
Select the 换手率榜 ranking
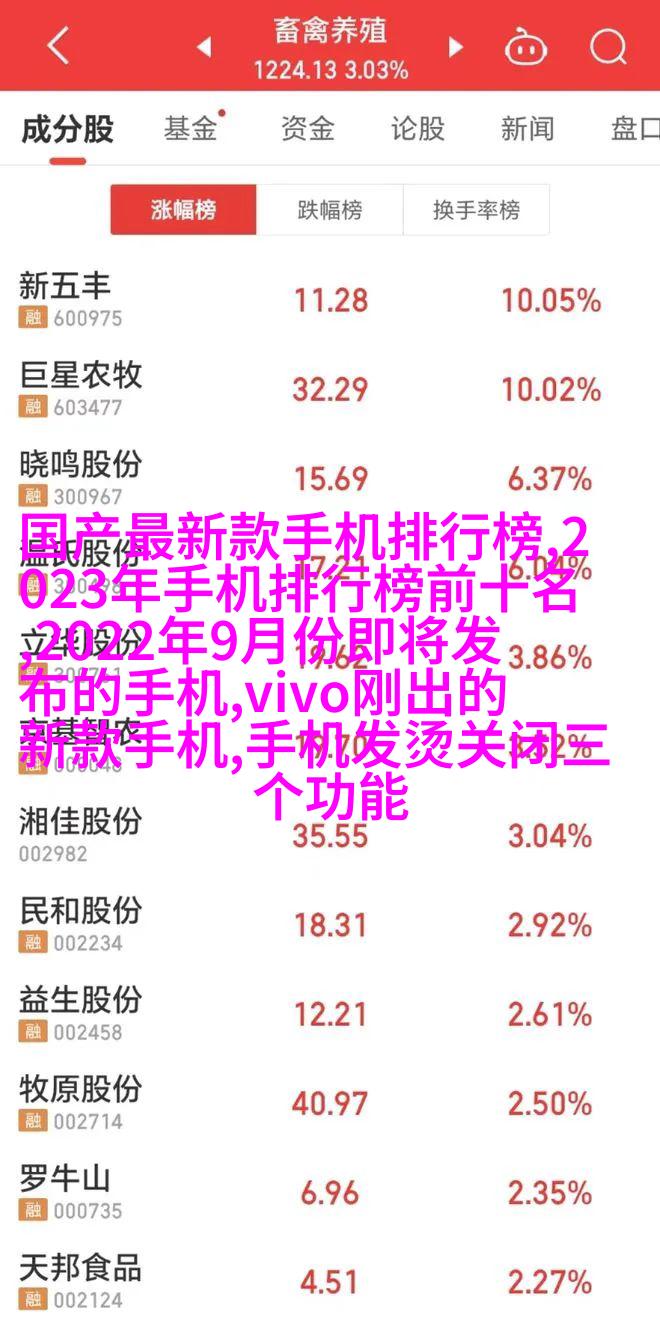click(x=476, y=210)
